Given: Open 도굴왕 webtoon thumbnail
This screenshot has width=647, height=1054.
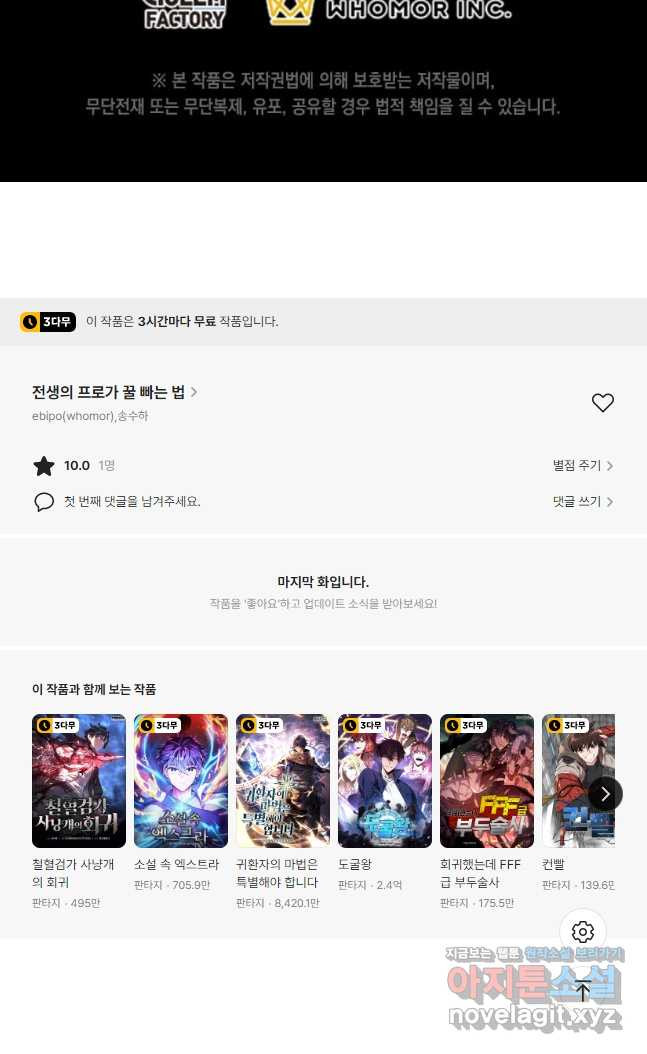Looking at the screenshot, I should [x=385, y=781].
